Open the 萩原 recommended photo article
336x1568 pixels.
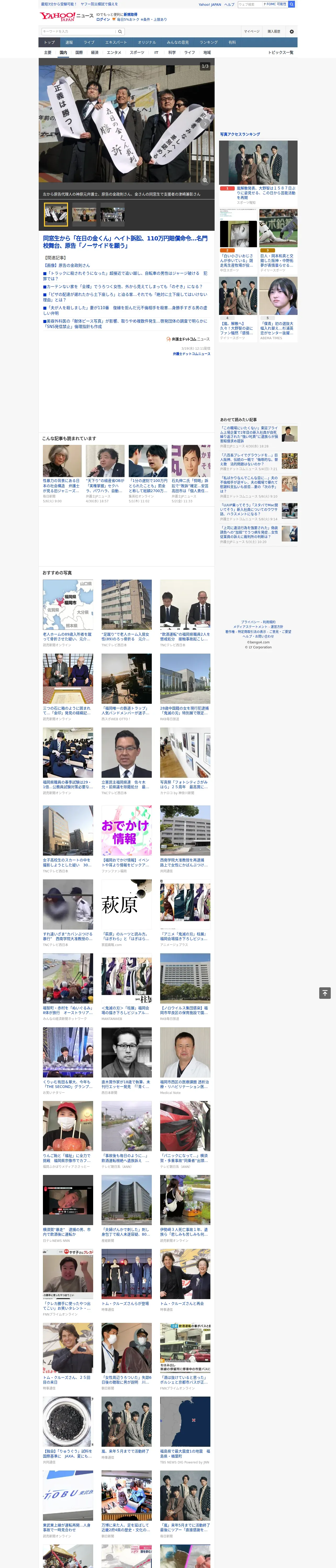[126, 905]
